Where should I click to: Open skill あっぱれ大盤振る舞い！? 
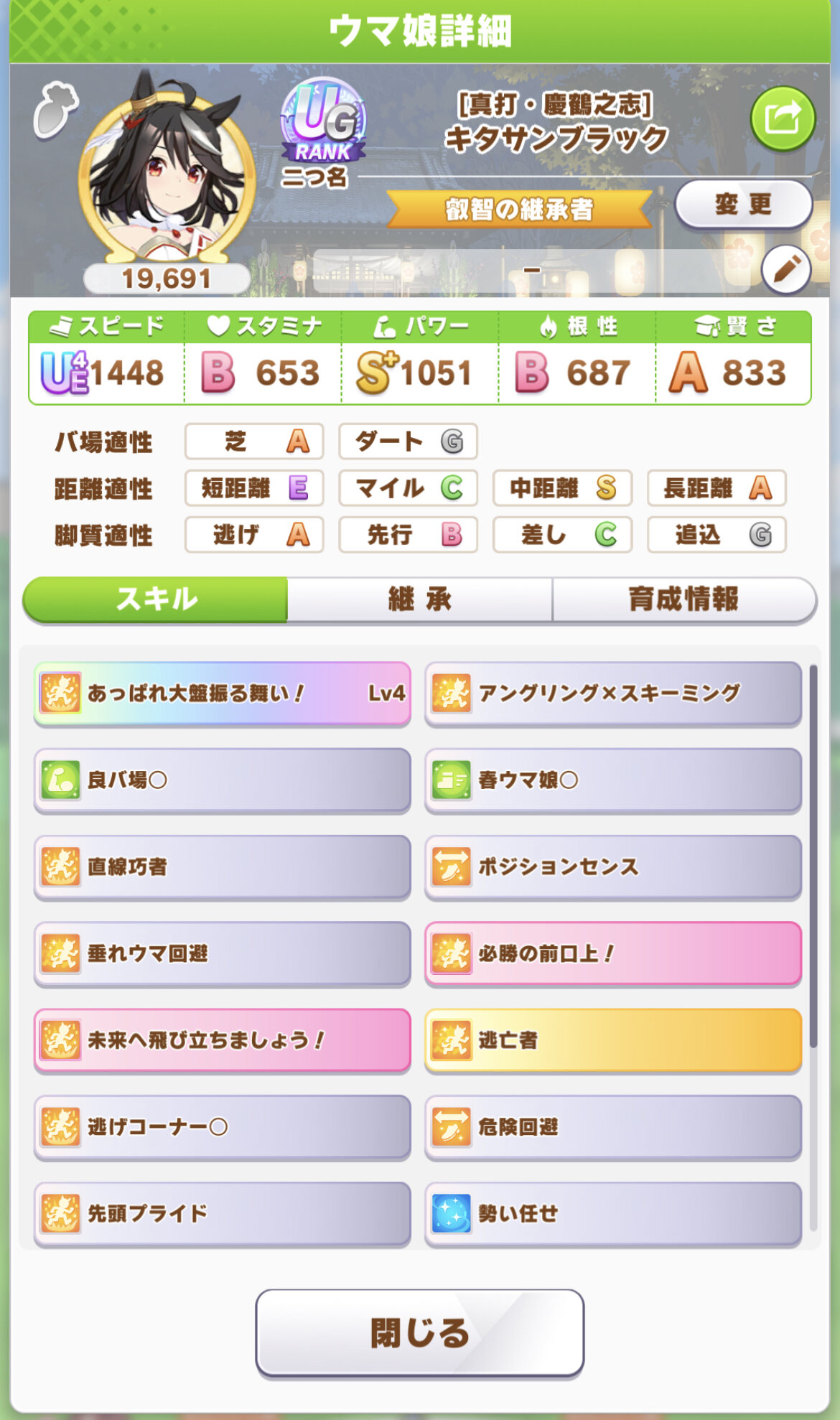pos(223,693)
